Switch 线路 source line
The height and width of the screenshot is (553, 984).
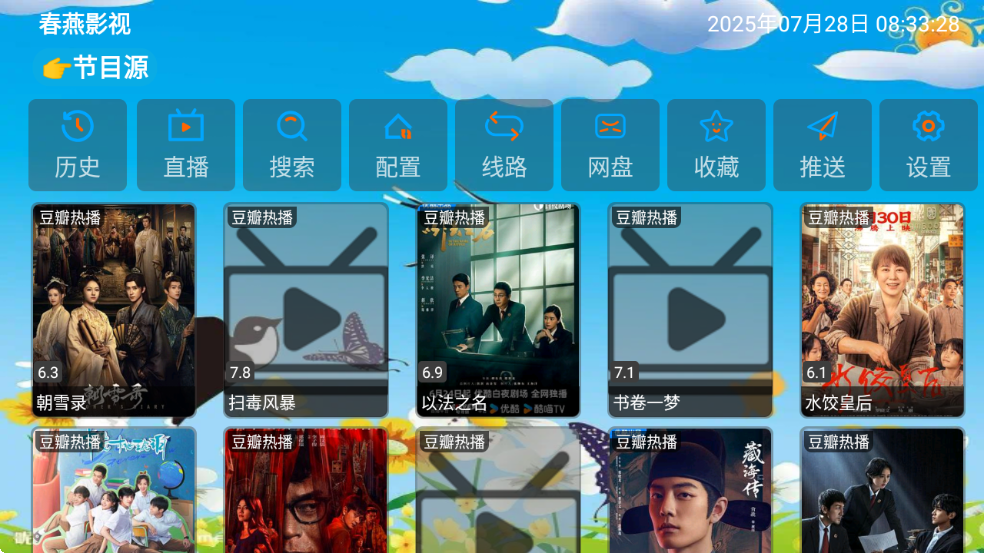(504, 145)
